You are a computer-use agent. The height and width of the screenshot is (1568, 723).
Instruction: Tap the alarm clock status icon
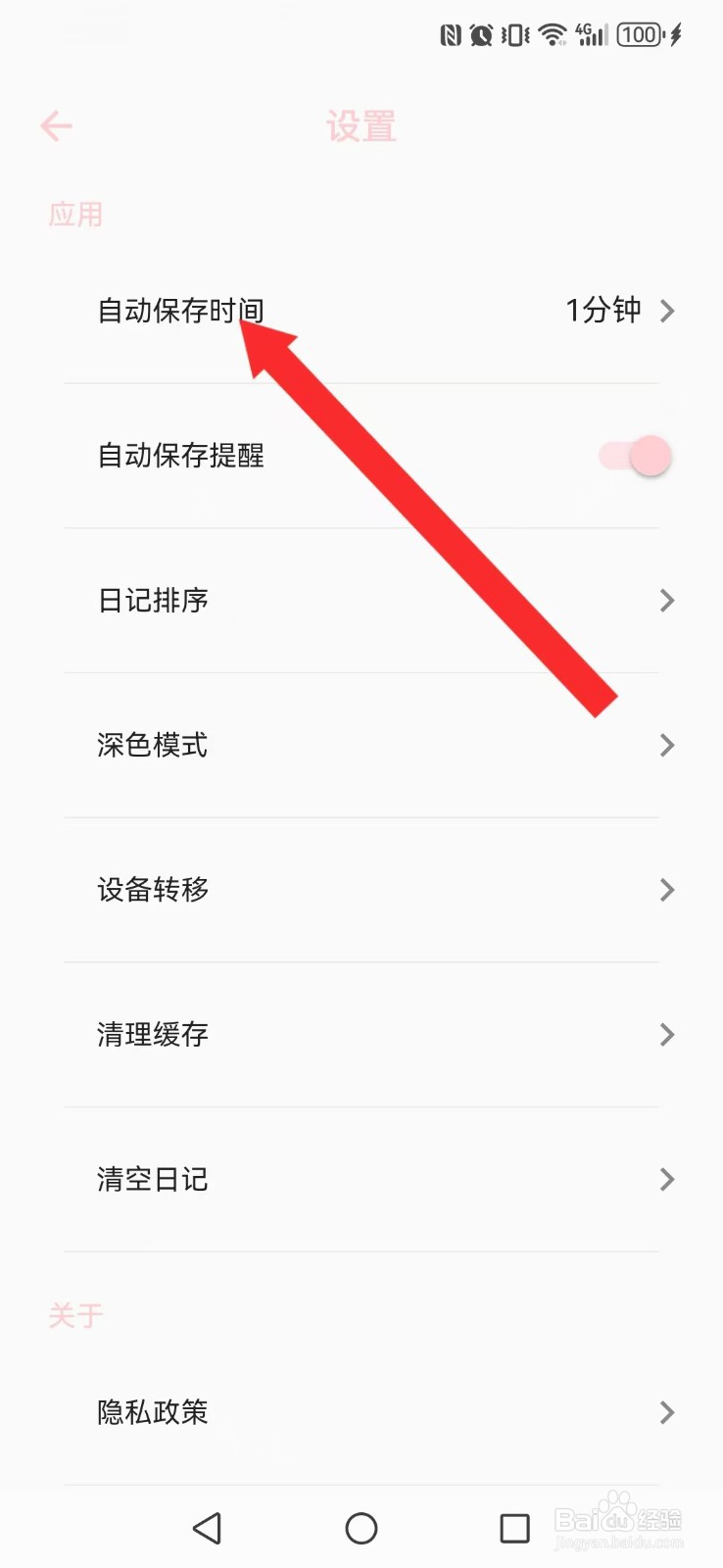481,34
